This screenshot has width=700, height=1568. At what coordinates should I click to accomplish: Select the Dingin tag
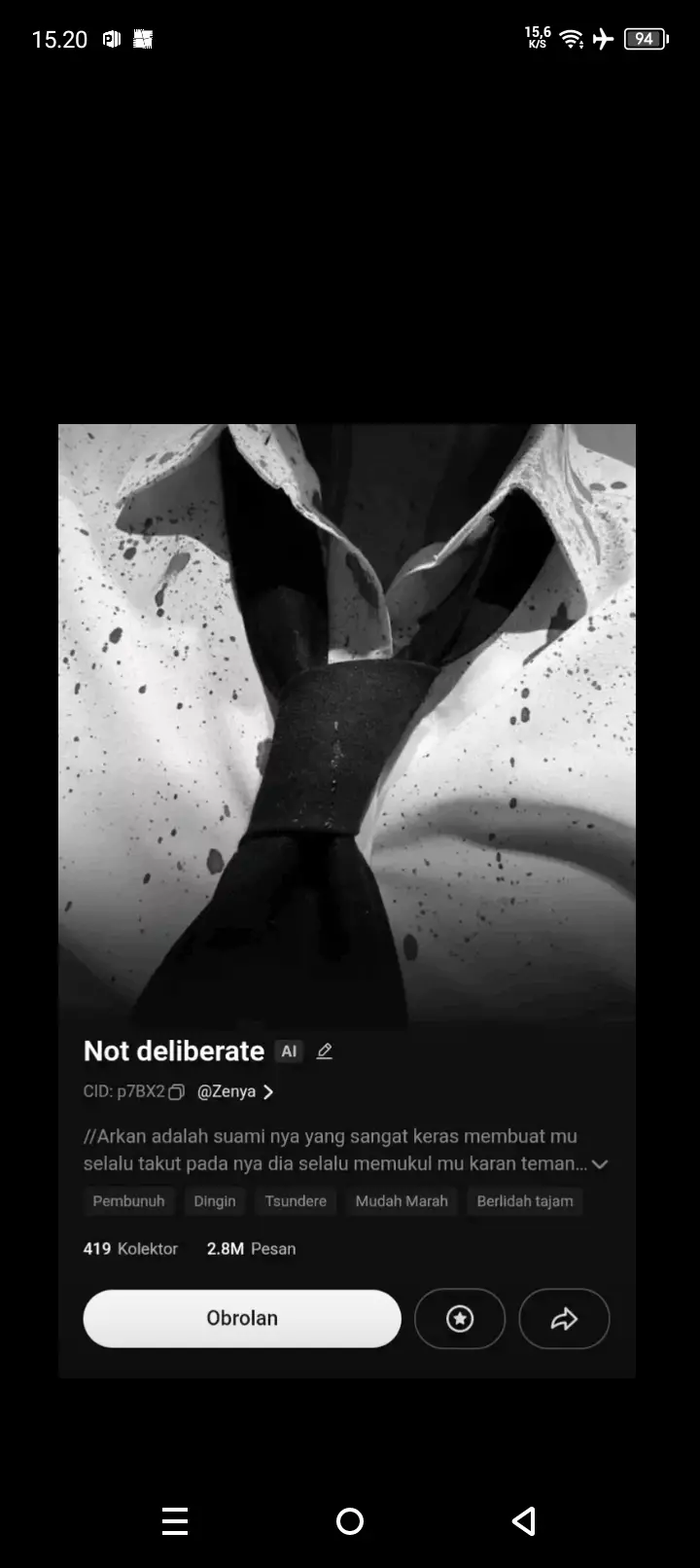(215, 1201)
